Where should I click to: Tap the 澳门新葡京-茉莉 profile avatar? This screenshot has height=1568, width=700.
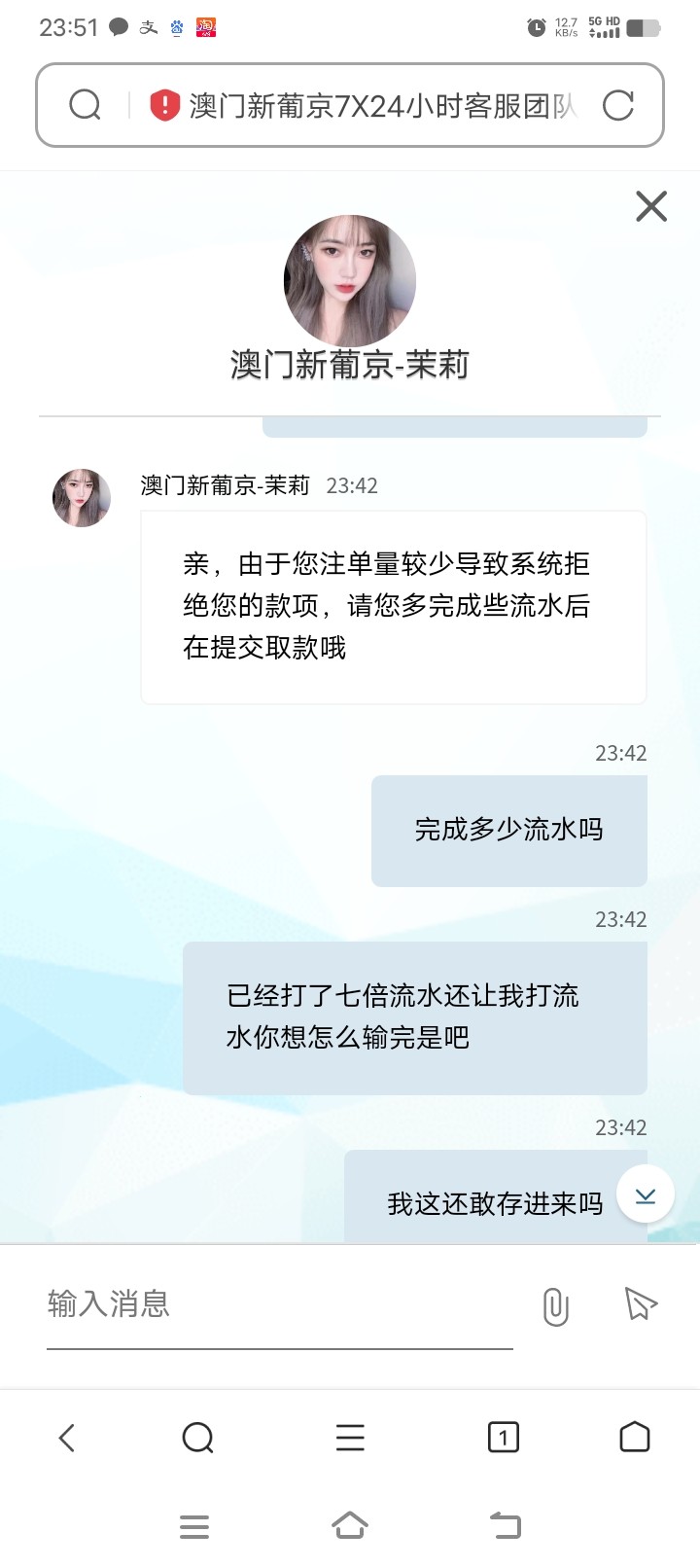(350, 280)
